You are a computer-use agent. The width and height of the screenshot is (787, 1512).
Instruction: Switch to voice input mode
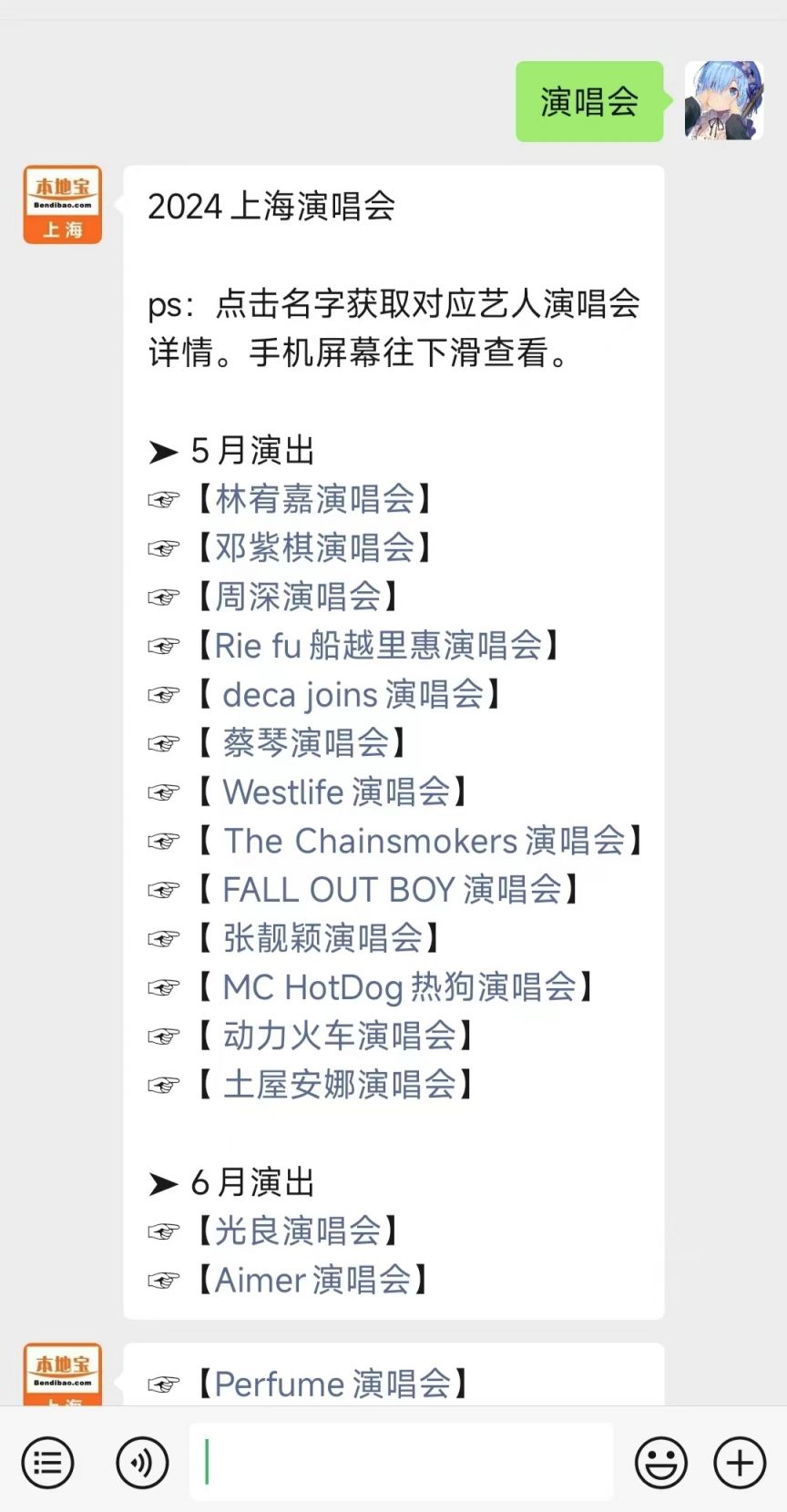(x=142, y=1464)
